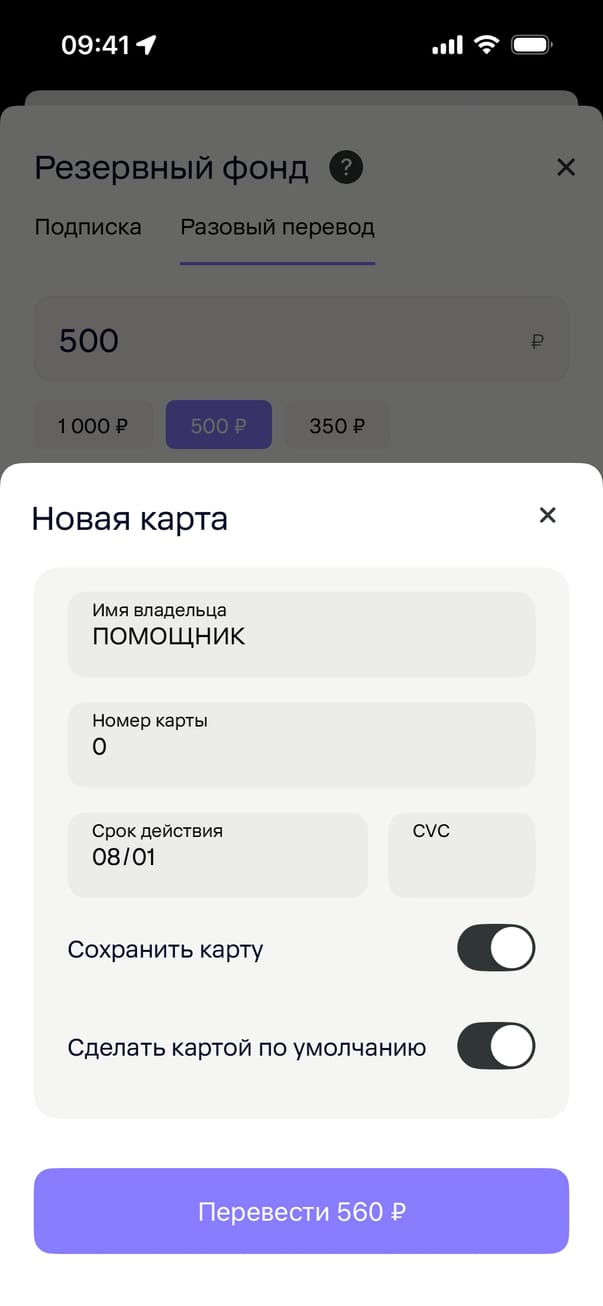
Task: Tap Перевести 560 ₽ button
Action: pos(301,1211)
